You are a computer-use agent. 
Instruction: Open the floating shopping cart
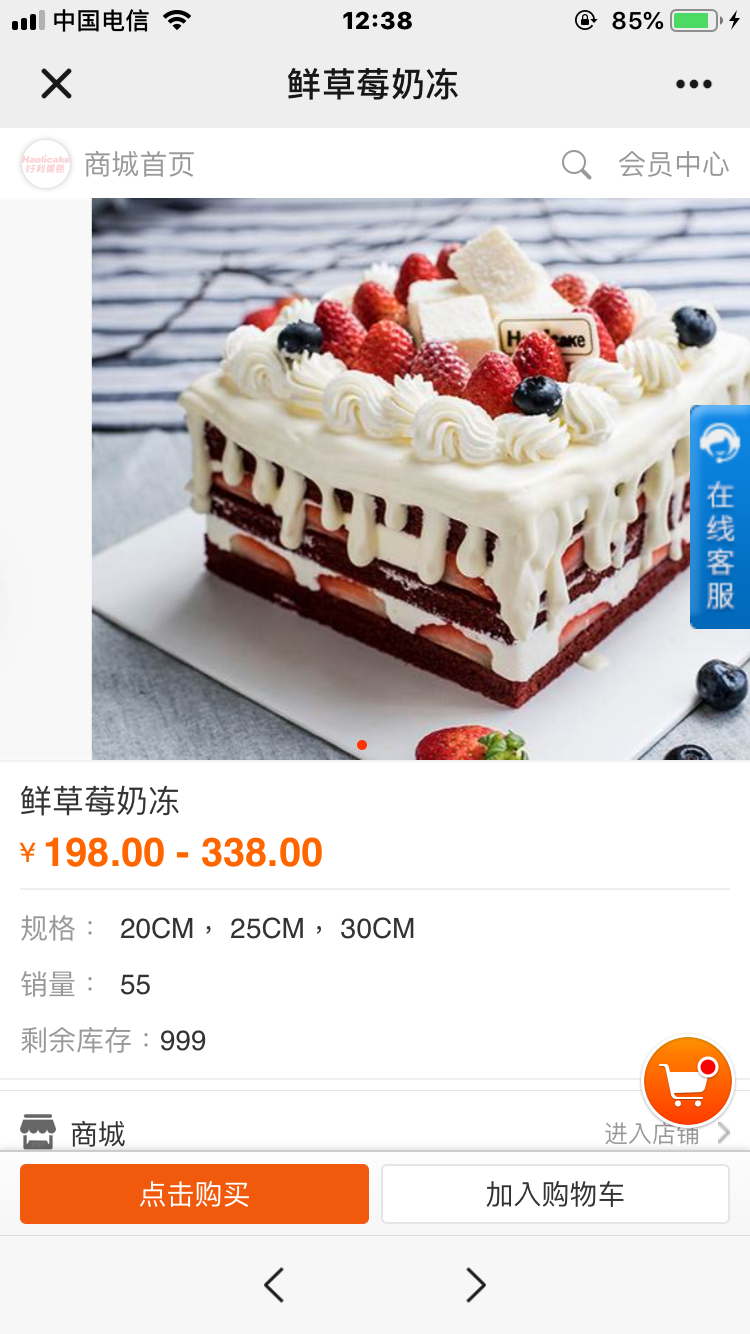point(688,1082)
